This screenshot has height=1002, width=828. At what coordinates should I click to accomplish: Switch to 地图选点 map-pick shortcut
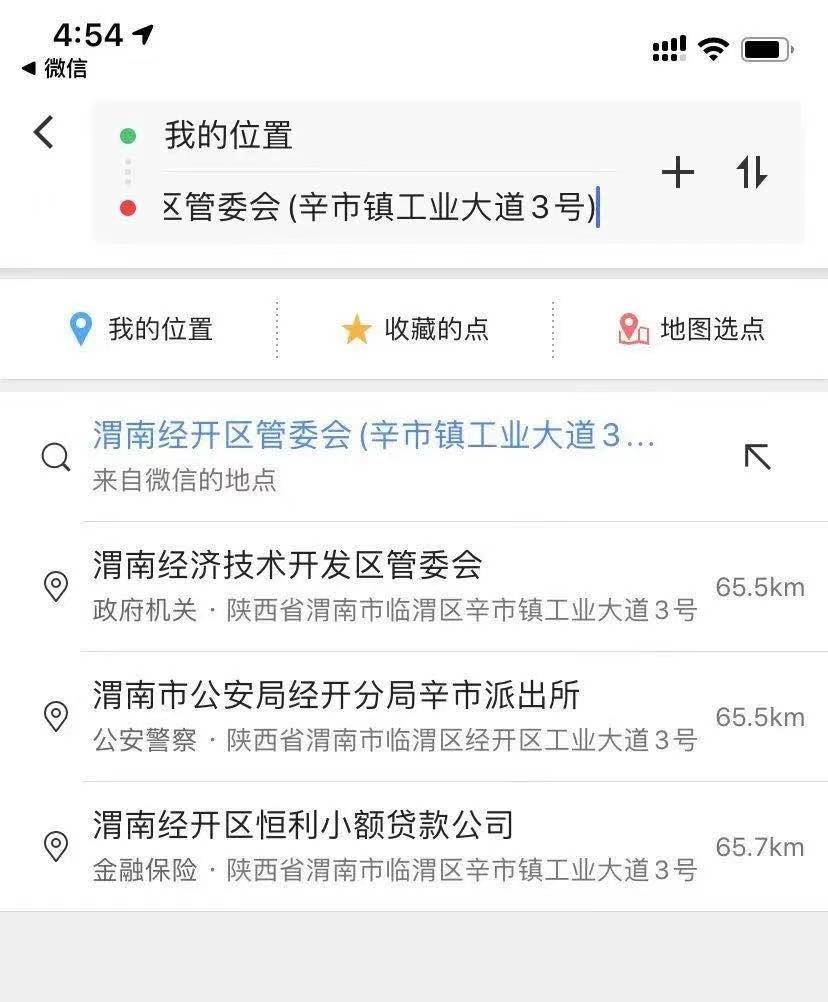pyautogui.click(x=710, y=328)
